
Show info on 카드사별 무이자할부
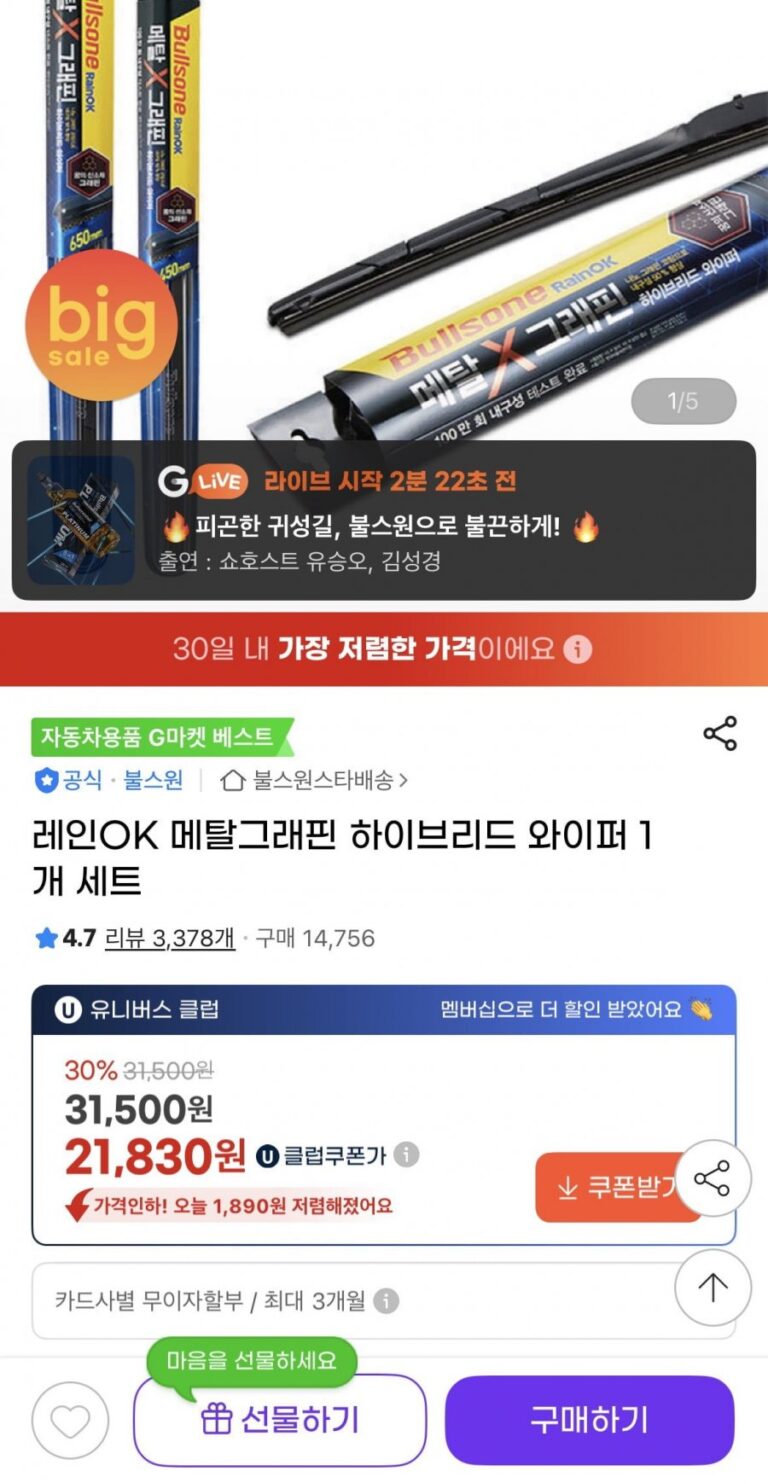(386, 1301)
